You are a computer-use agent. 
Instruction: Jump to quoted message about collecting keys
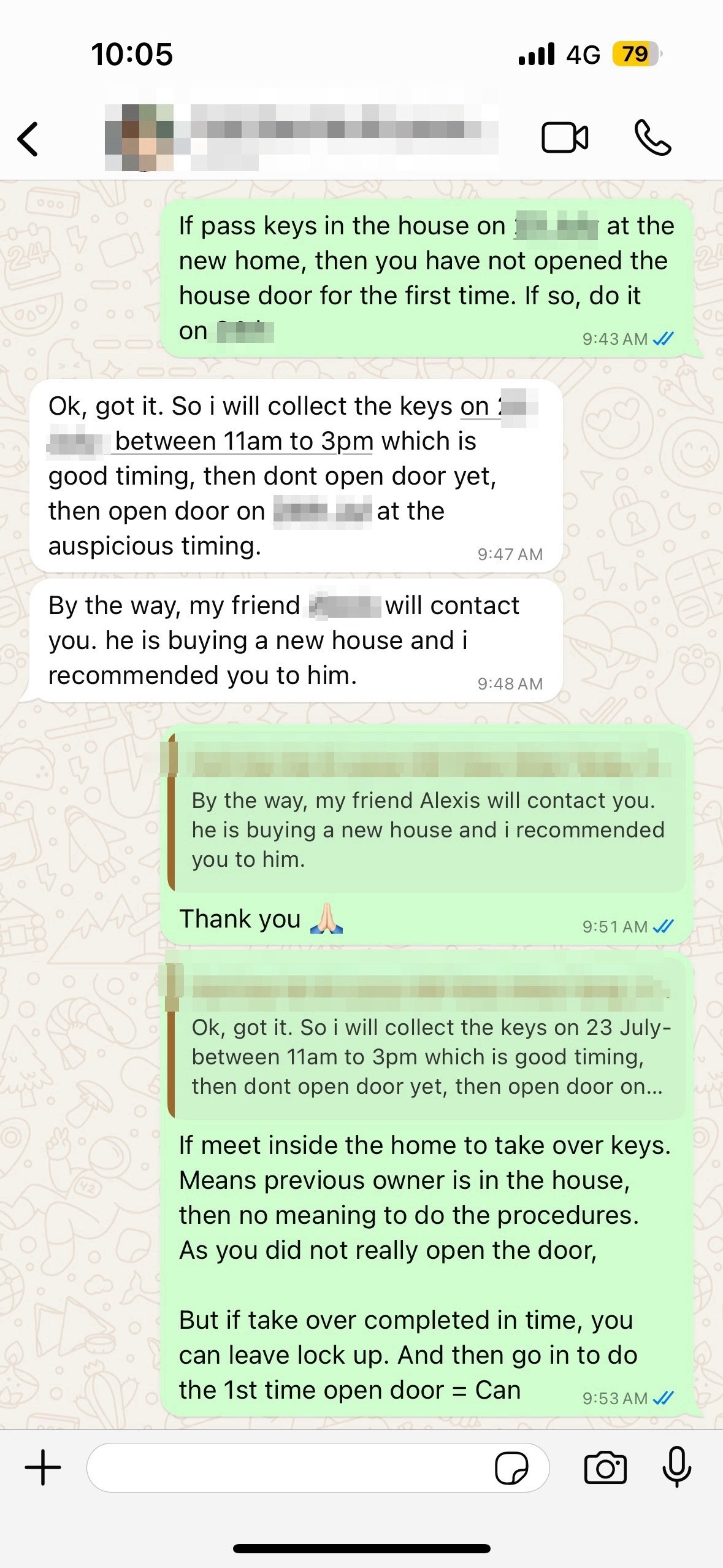427,1043
